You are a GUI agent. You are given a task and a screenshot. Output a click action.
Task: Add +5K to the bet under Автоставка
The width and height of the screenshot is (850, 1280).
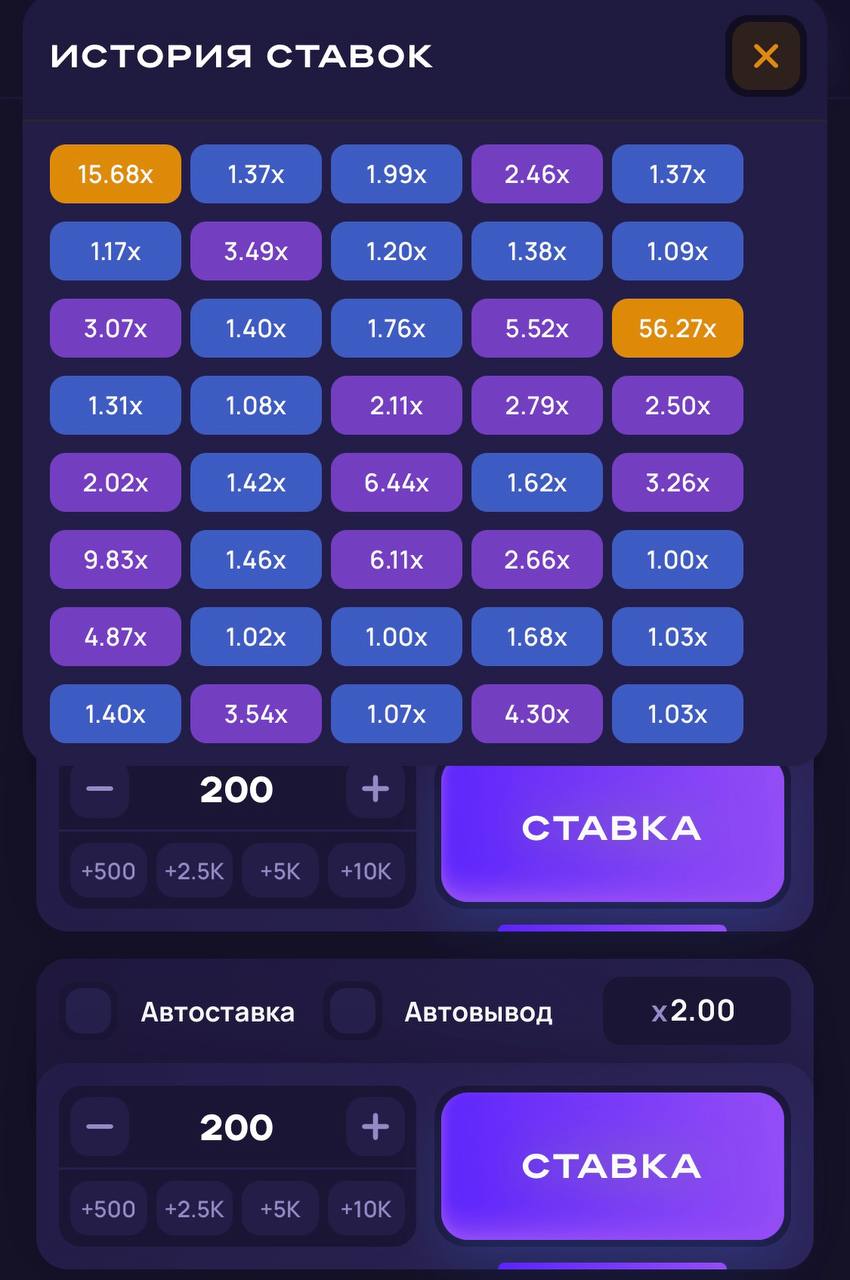click(280, 1208)
